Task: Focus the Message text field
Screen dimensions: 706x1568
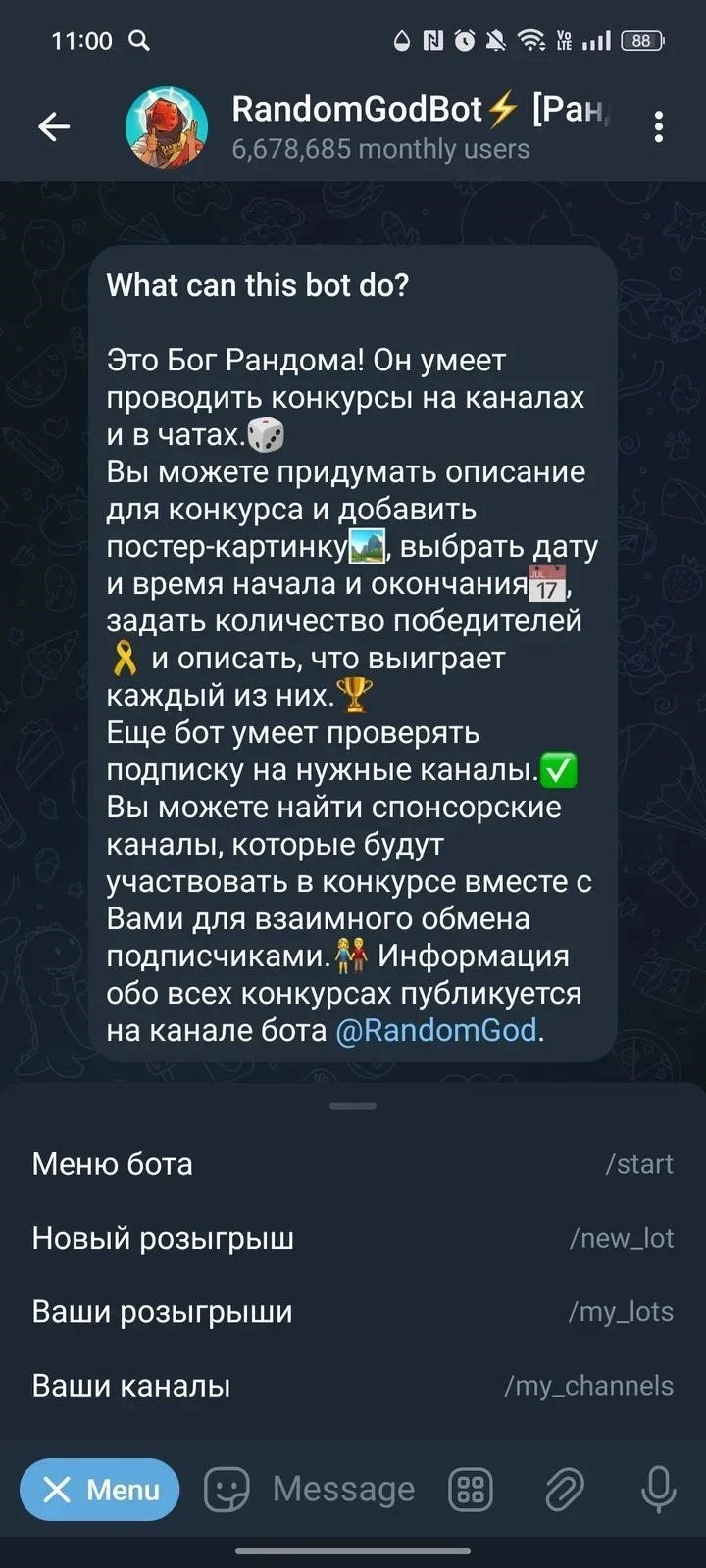Action: [x=343, y=1490]
